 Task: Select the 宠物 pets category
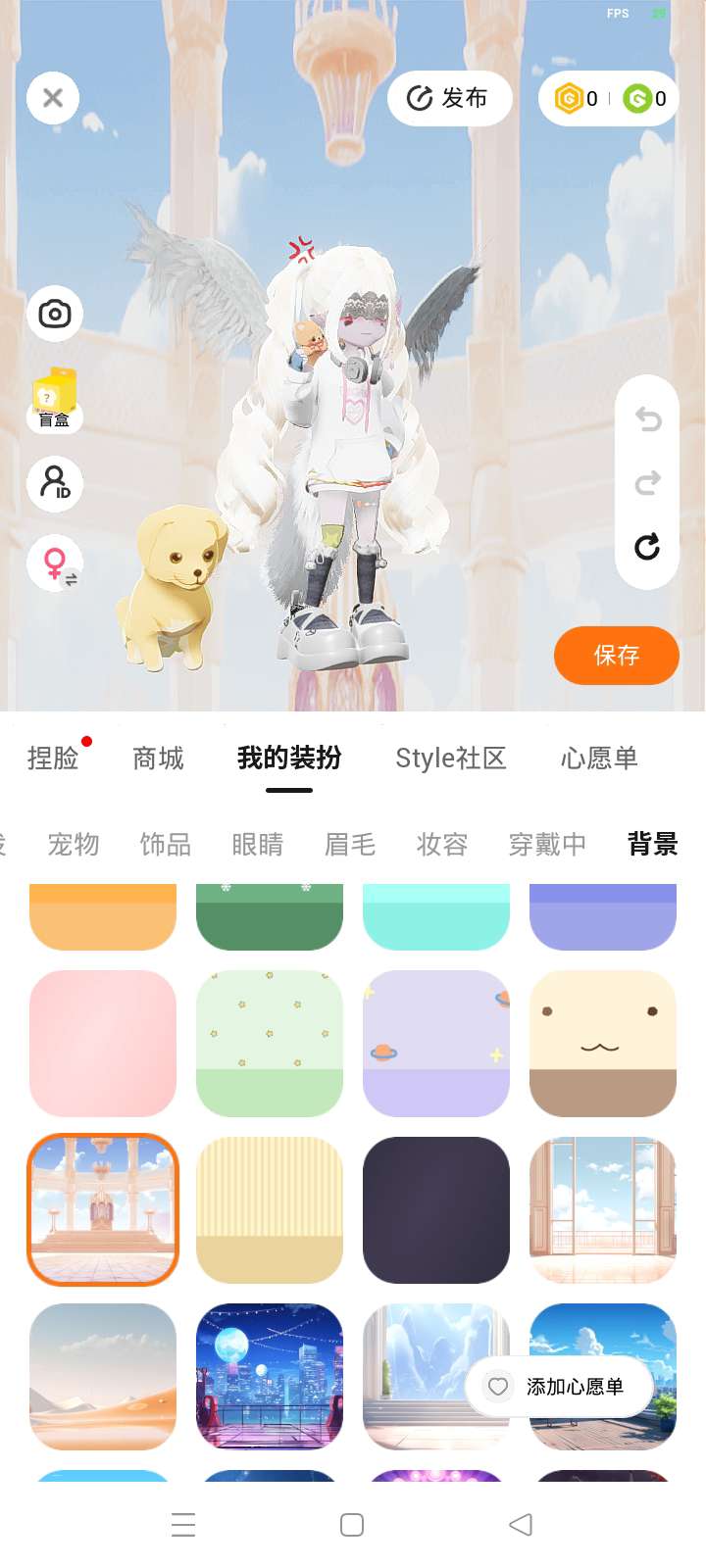coord(74,844)
